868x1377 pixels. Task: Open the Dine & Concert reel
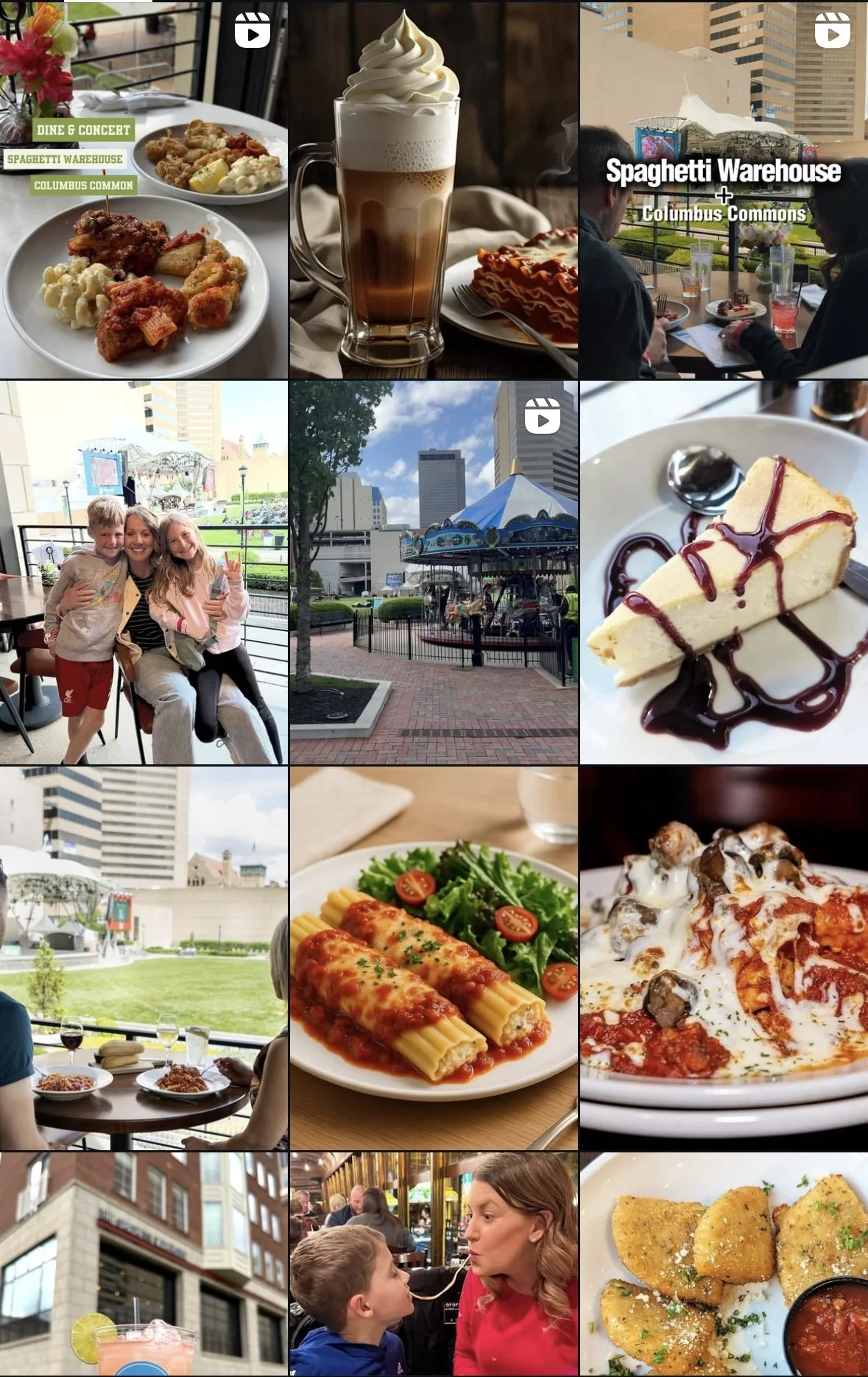pyautogui.click(x=144, y=189)
